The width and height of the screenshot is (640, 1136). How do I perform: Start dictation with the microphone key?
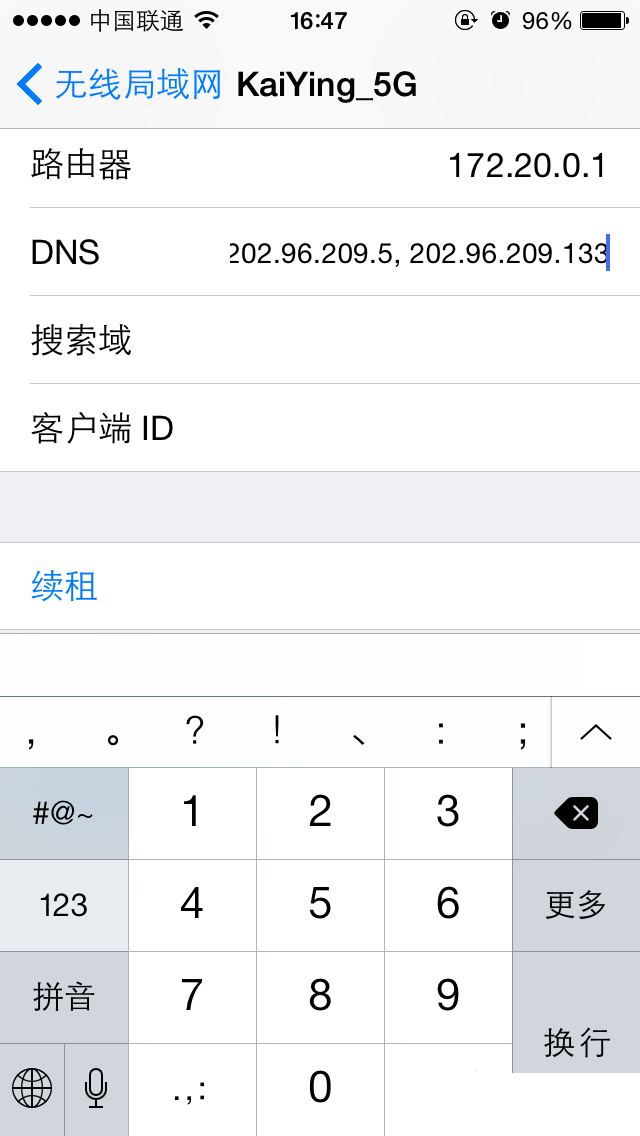(96, 1089)
